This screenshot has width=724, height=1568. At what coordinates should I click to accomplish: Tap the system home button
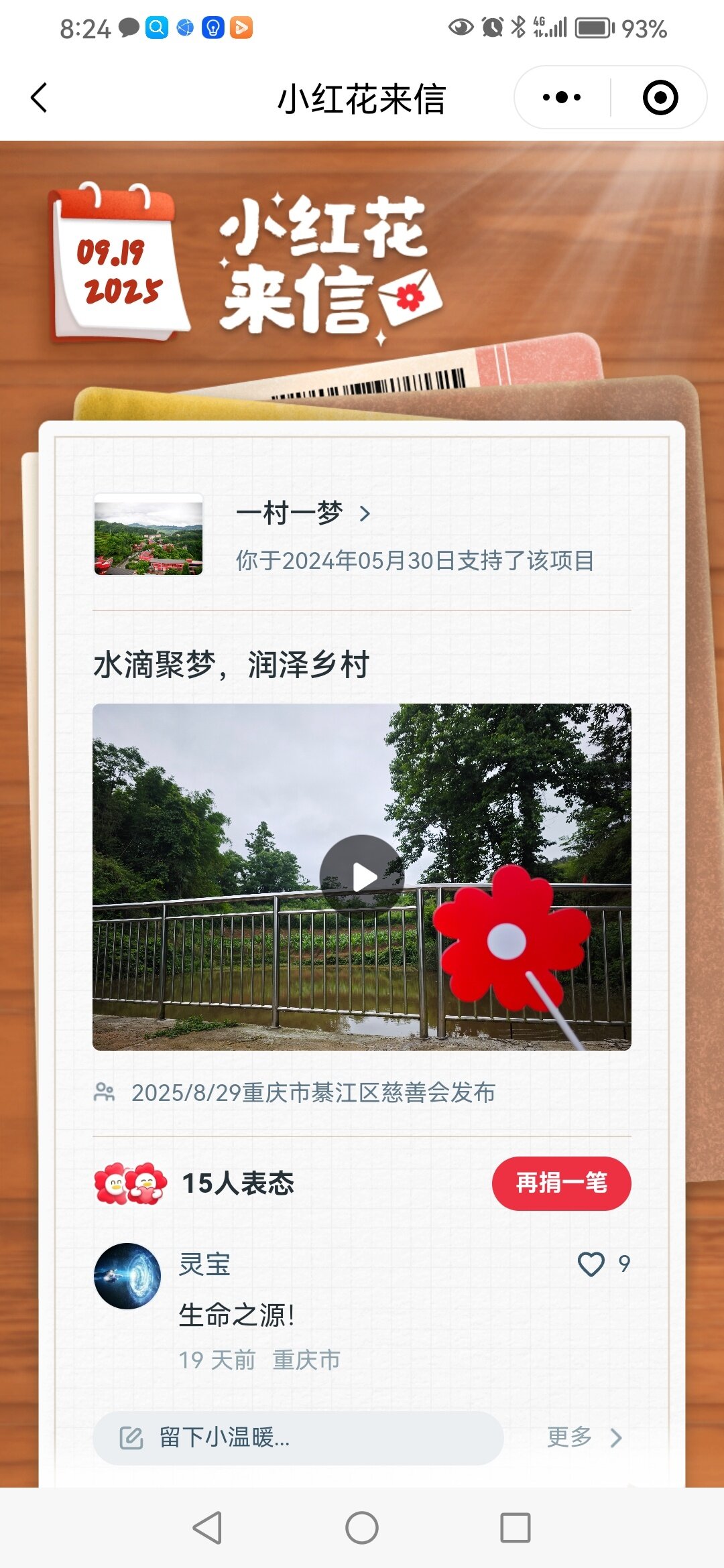point(362,1528)
